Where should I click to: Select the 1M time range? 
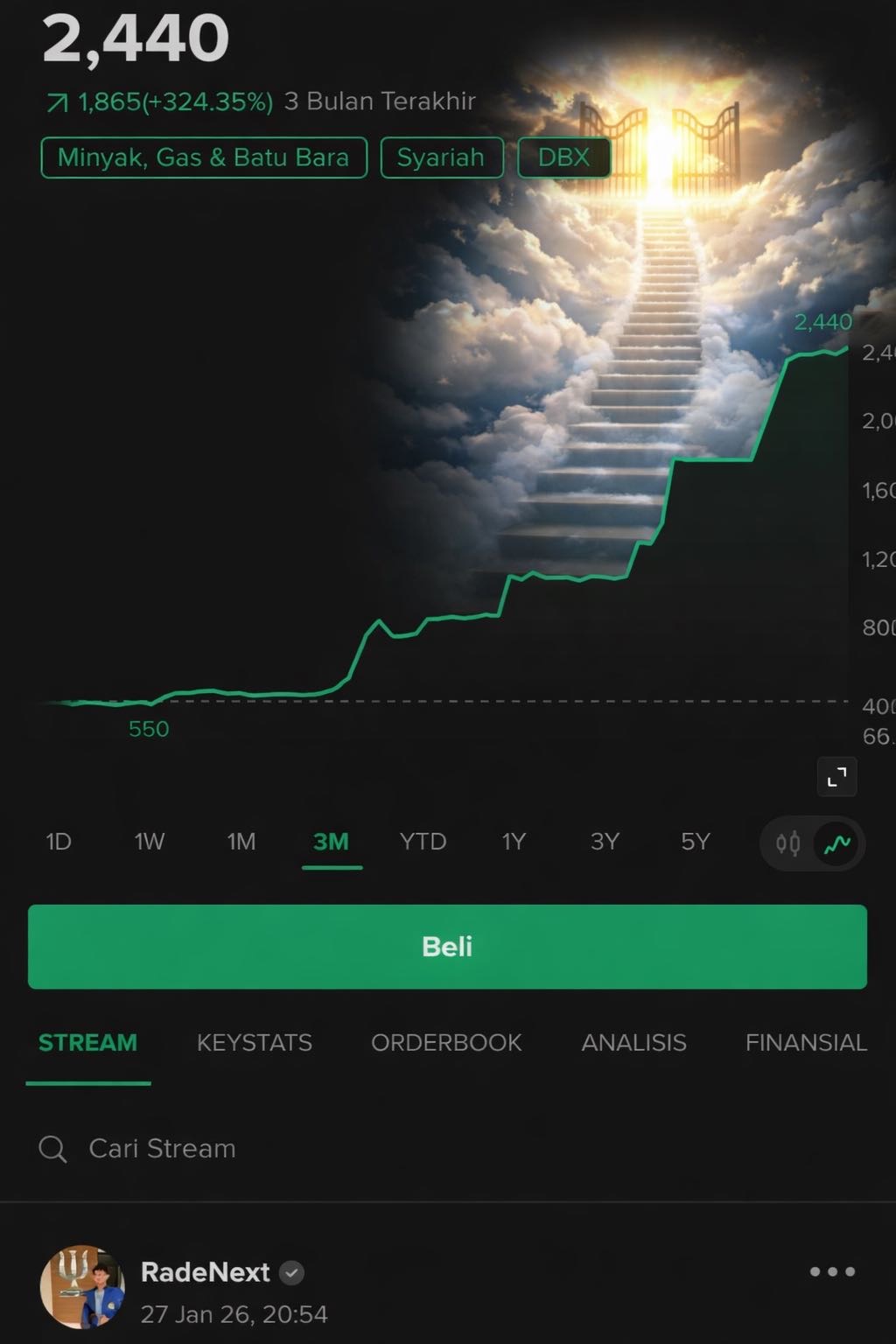[x=241, y=842]
